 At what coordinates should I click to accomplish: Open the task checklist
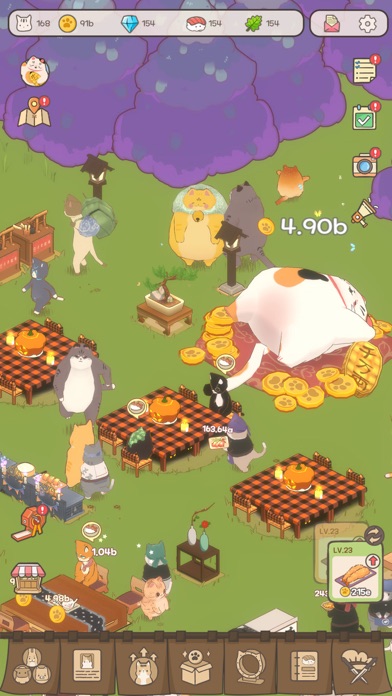click(366, 69)
